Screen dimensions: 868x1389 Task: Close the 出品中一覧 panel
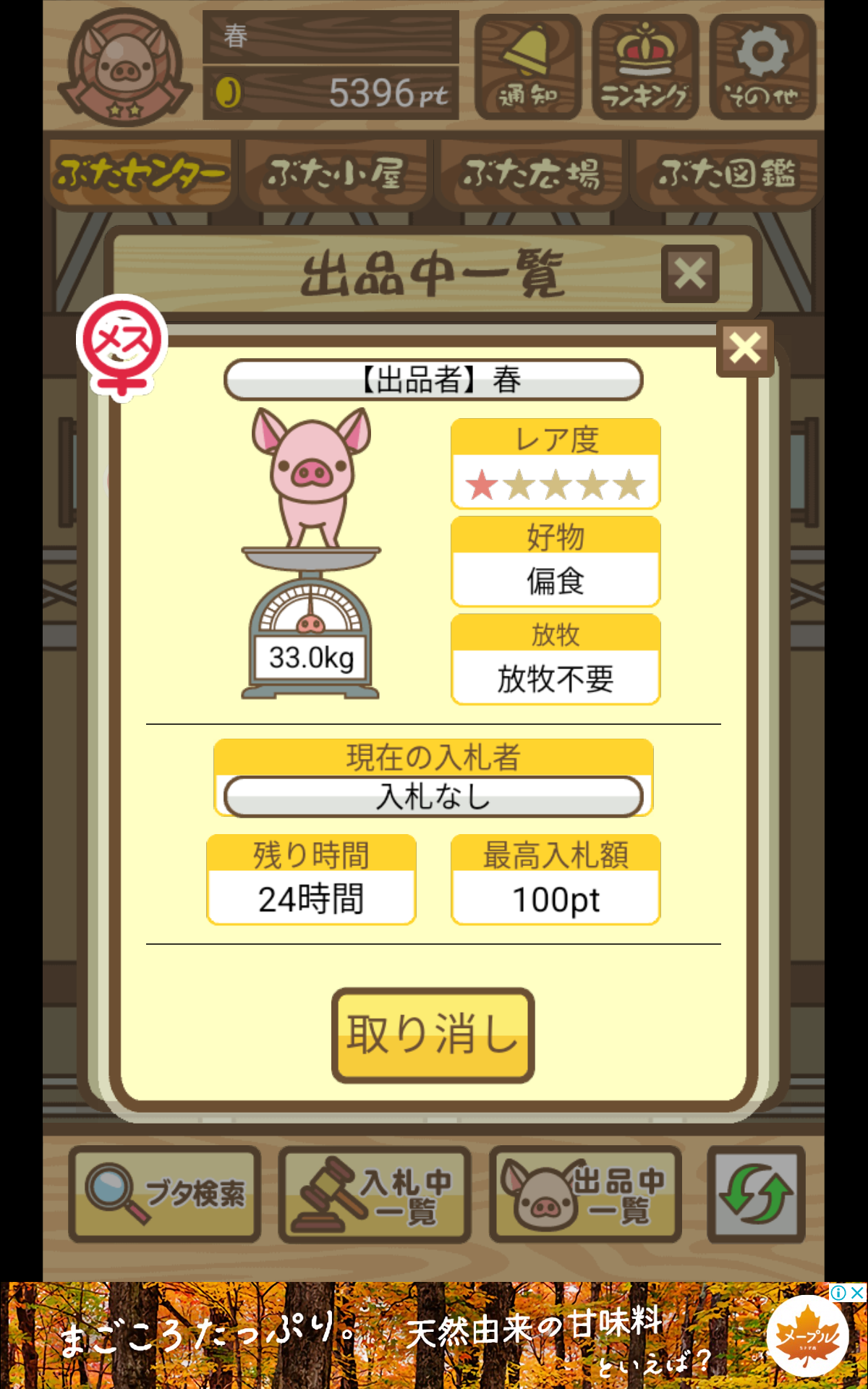690,274
